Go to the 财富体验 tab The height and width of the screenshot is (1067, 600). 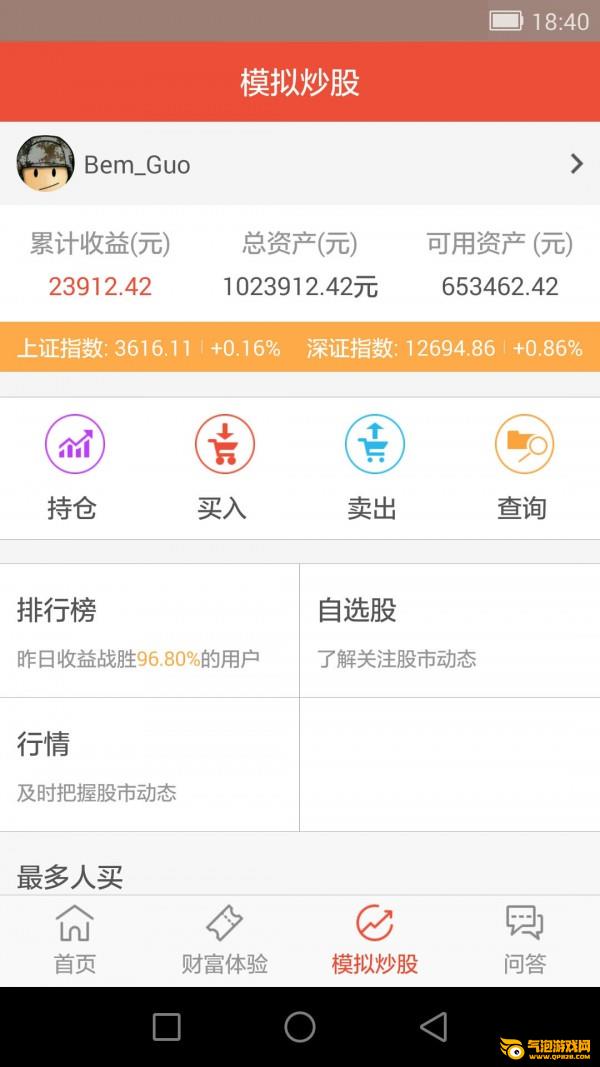[x=225, y=940]
